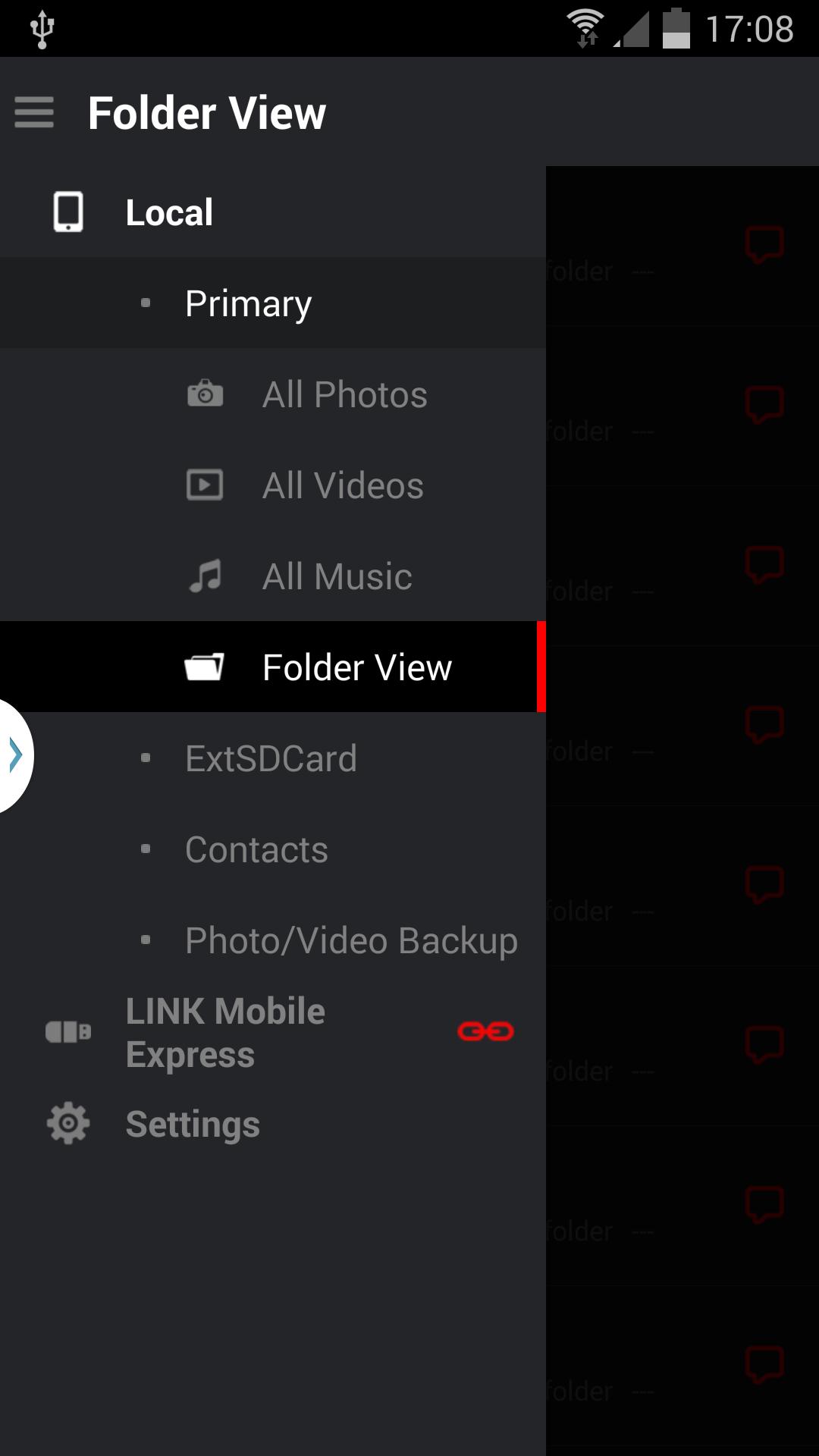Select Folder View in the drawer
Image resolution: width=819 pixels, height=1456 pixels.
pos(356,667)
